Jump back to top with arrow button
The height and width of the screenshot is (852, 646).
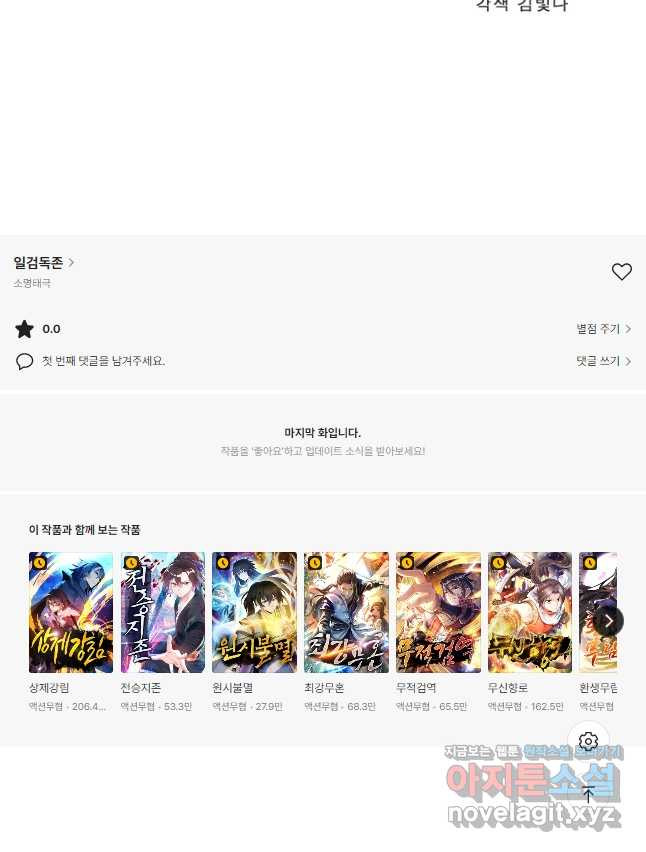click(589, 794)
